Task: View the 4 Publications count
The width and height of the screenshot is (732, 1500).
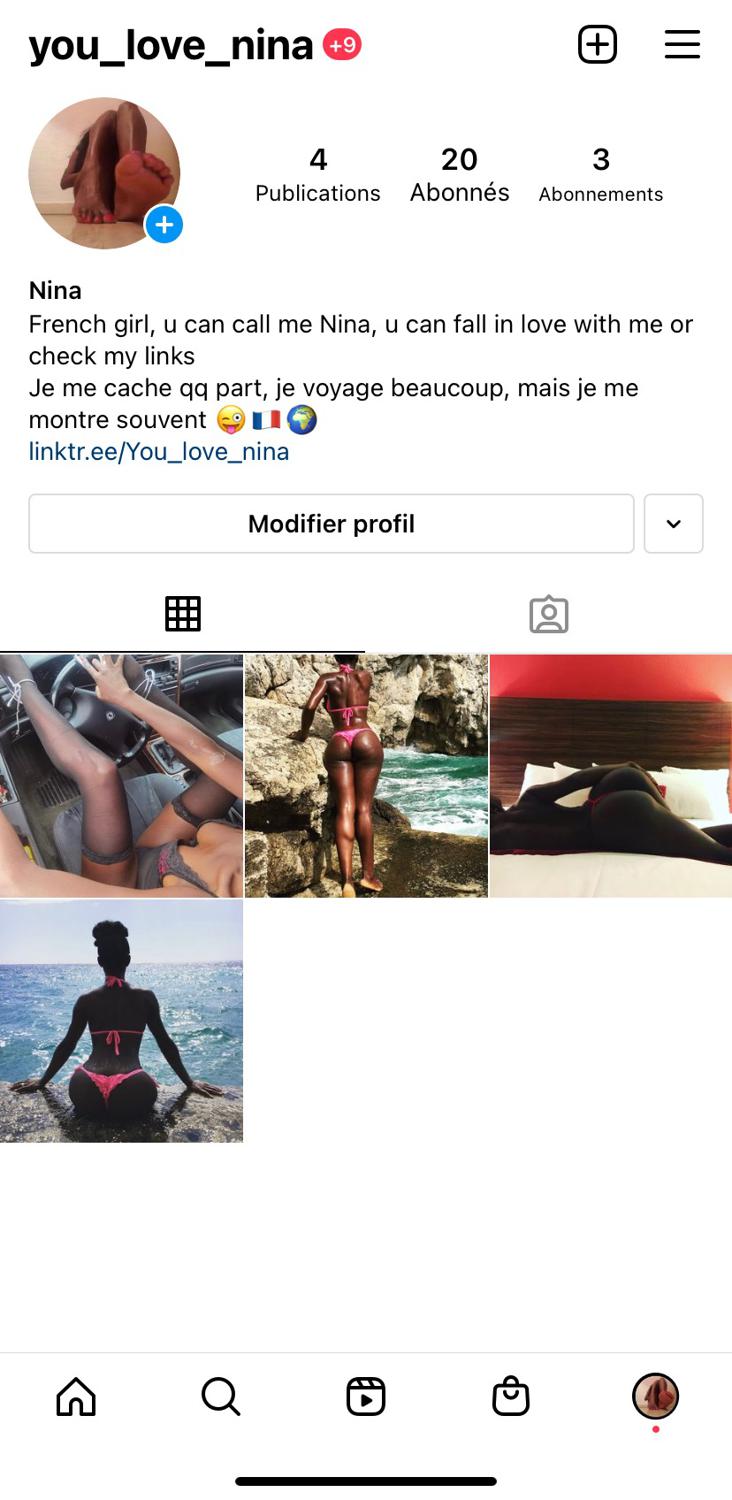Action: click(318, 174)
